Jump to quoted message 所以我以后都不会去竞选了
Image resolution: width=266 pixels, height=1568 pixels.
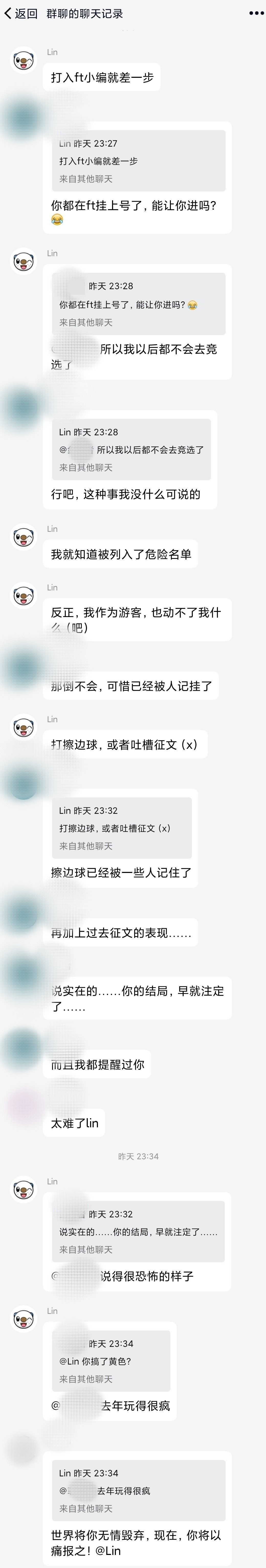[x=131, y=449]
